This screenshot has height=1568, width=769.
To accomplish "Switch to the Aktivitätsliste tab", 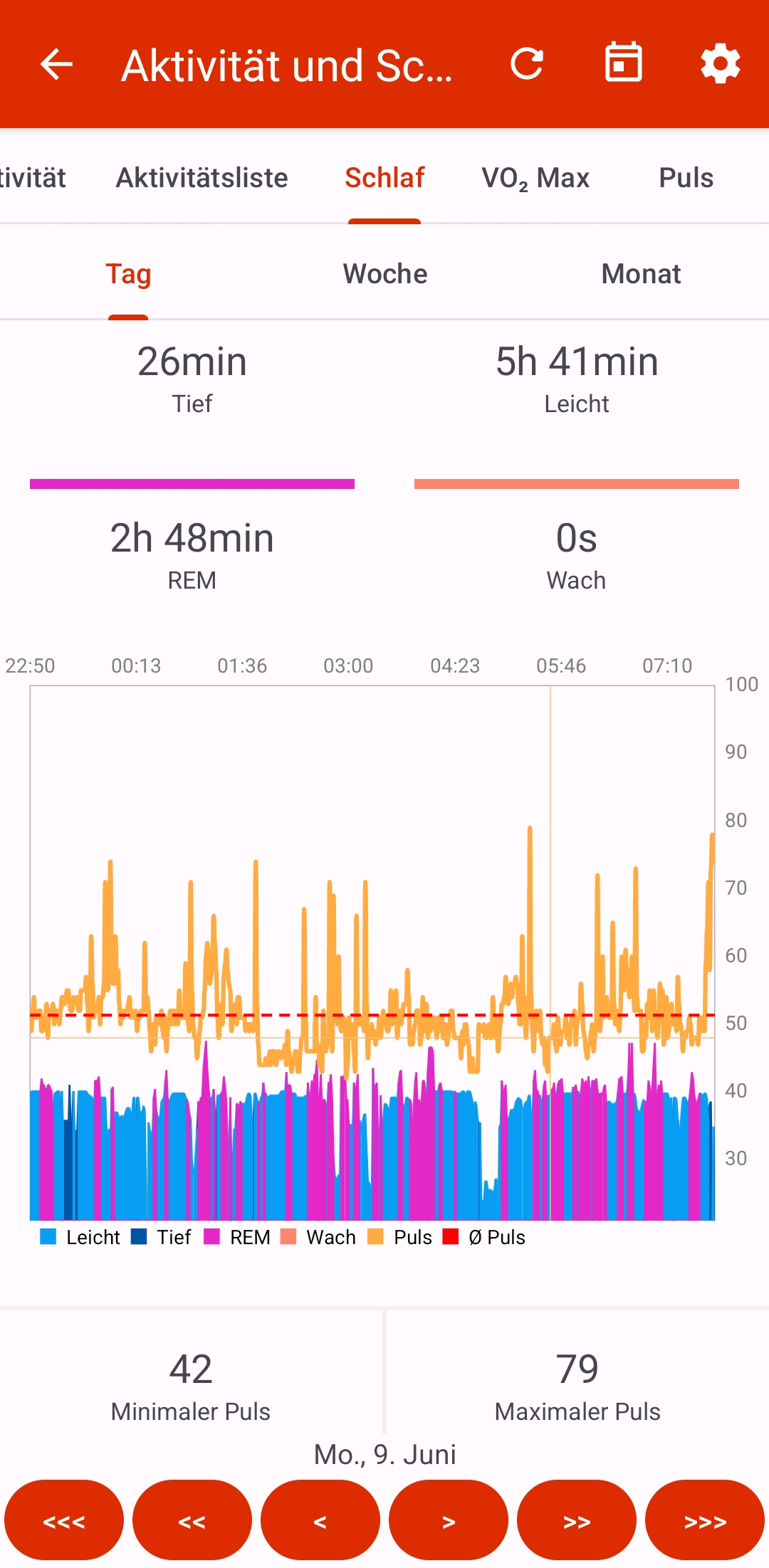I will (202, 178).
